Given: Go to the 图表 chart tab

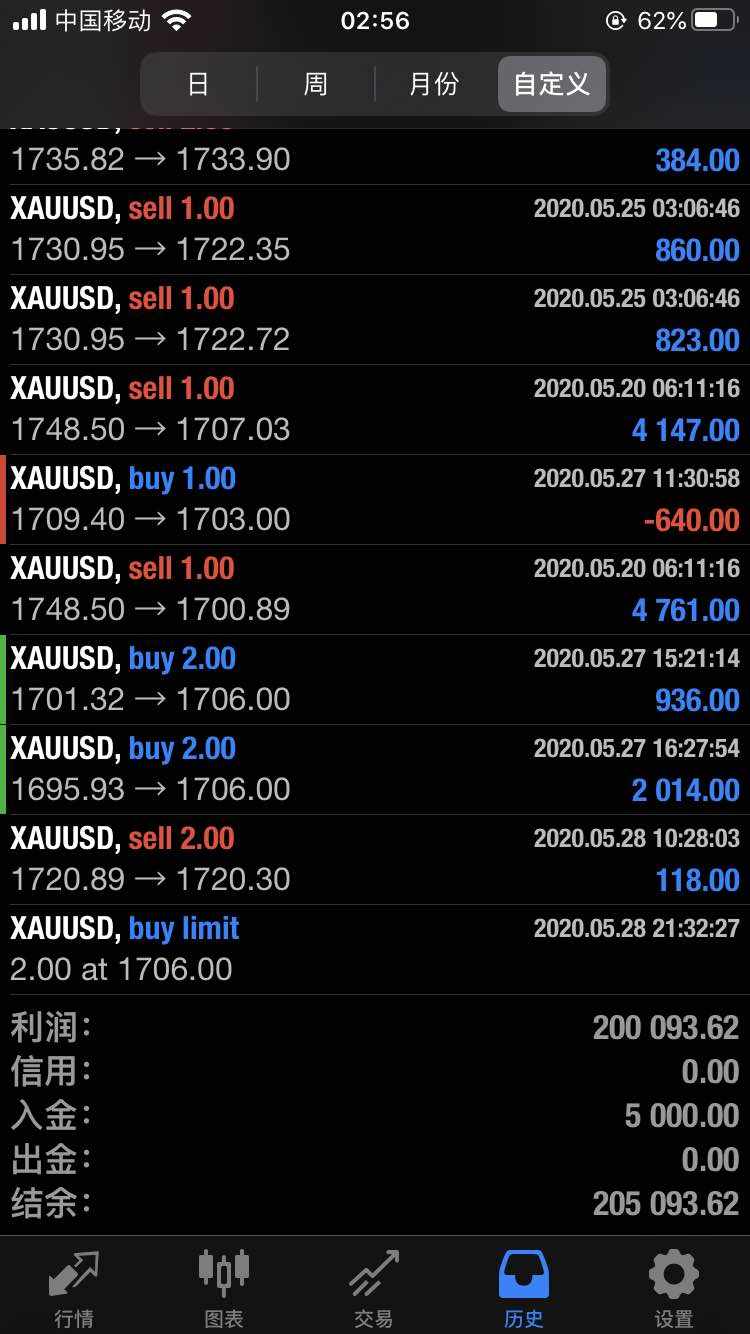Looking at the screenshot, I should 224,1288.
